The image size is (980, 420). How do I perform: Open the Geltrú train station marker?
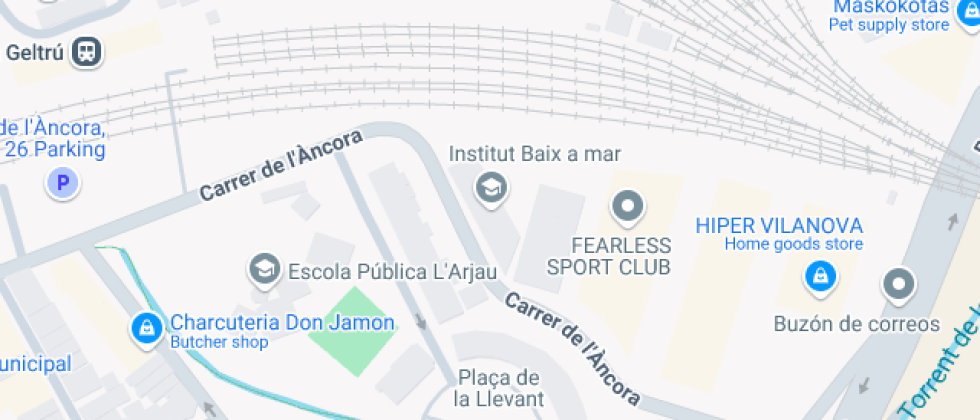tap(86, 52)
